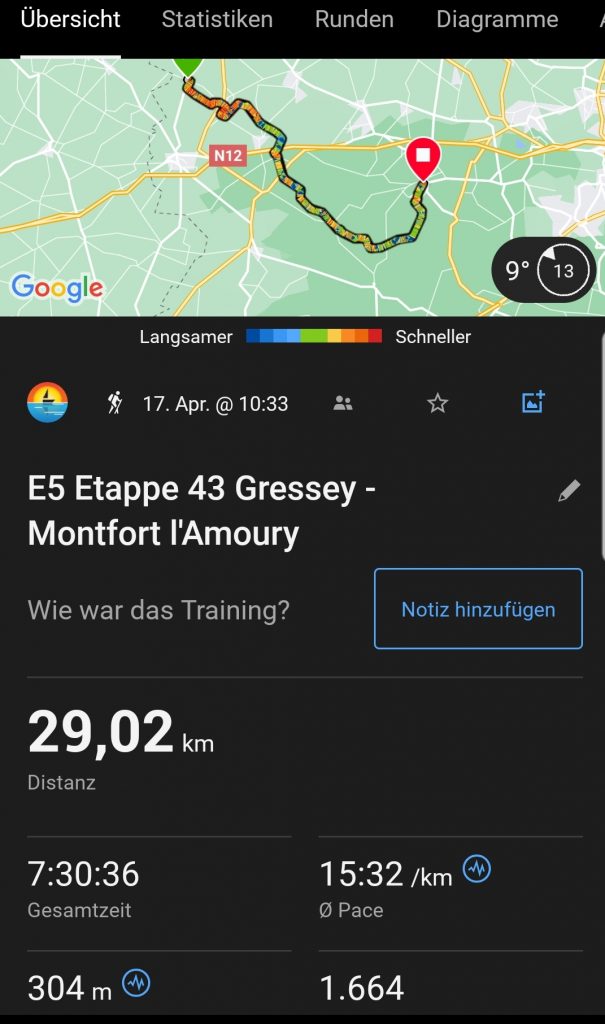Open pace info icon next to 15:32 /km
The image size is (605, 1024).
click(x=477, y=870)
